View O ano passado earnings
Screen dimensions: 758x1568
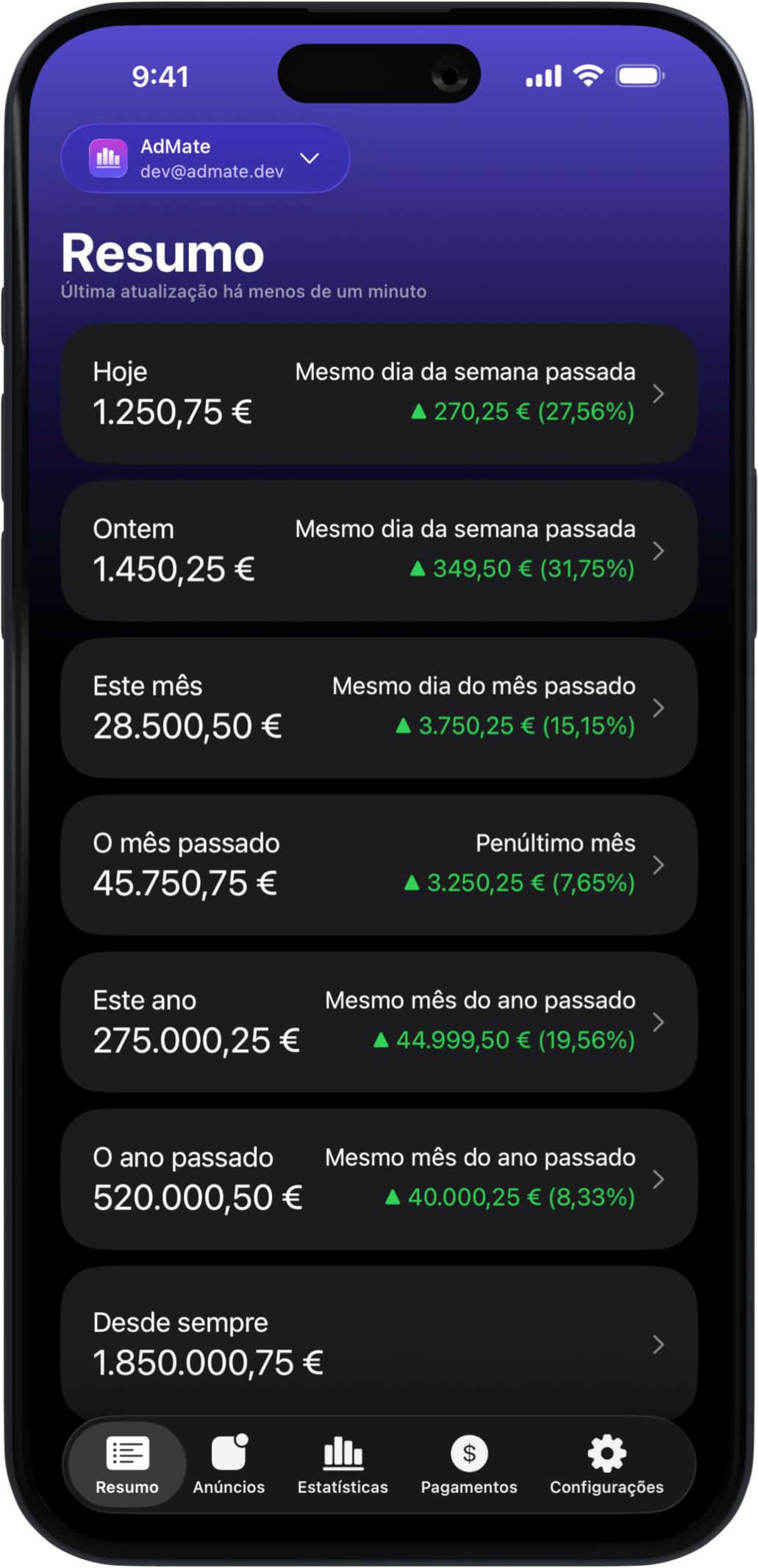[379, 1179]
